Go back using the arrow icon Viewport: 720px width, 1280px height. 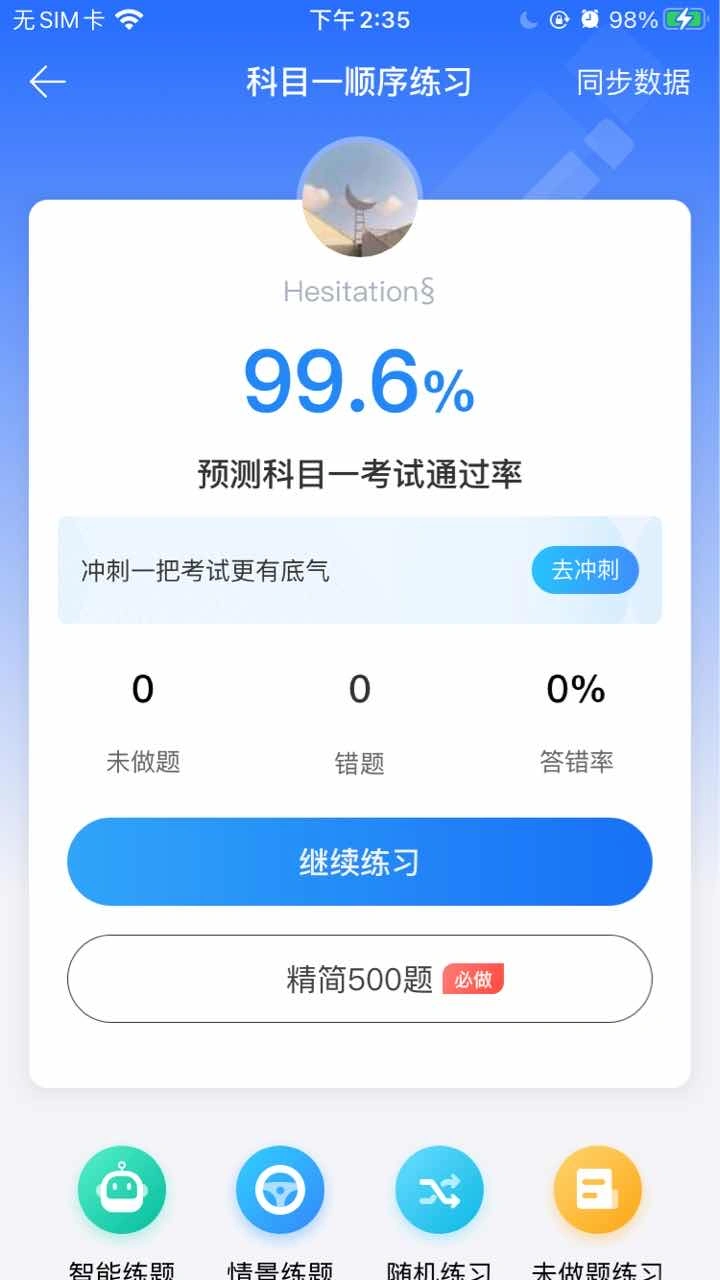47,82
